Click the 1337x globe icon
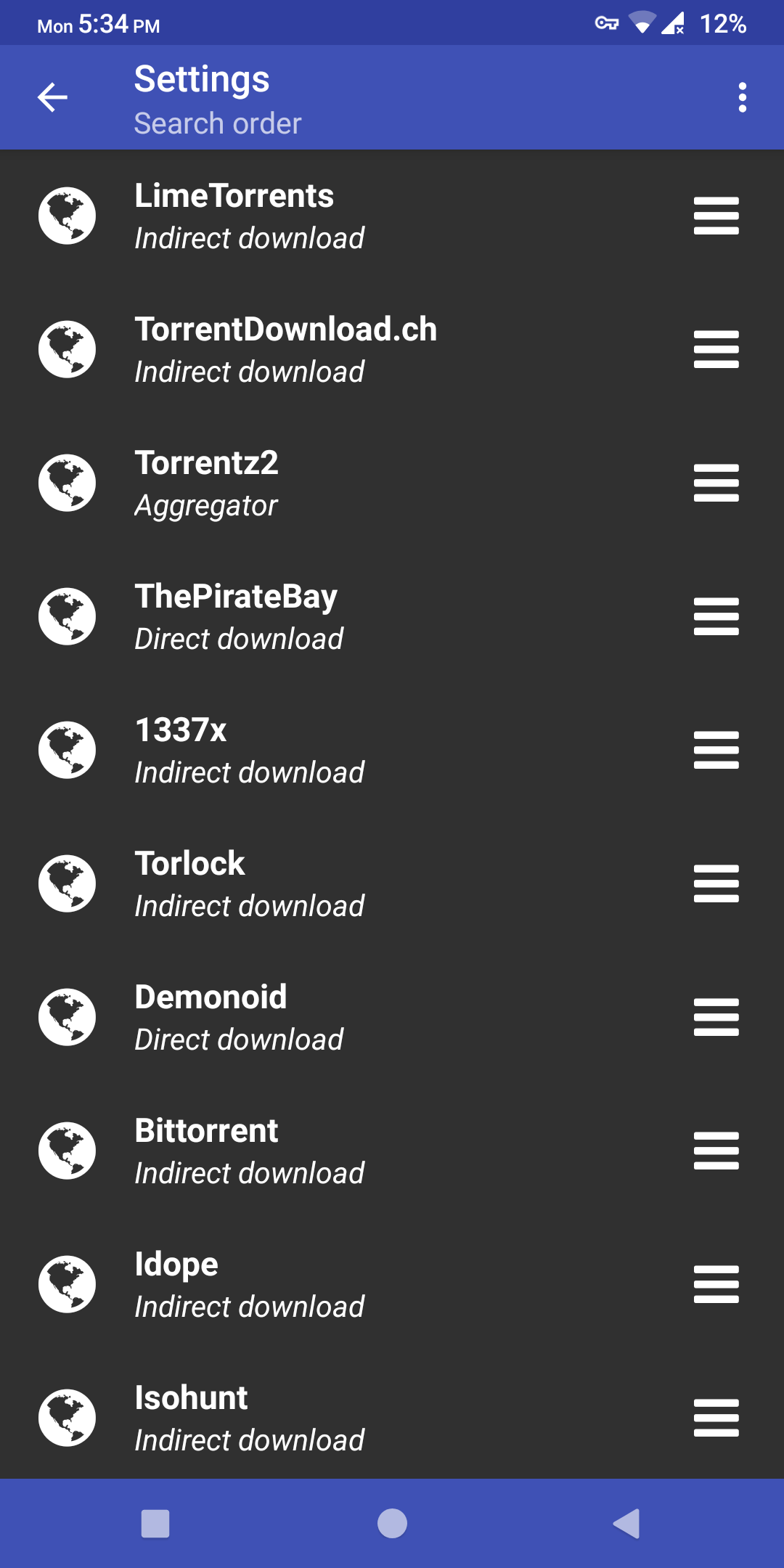The image size is (784, 1568). [67, 749]
